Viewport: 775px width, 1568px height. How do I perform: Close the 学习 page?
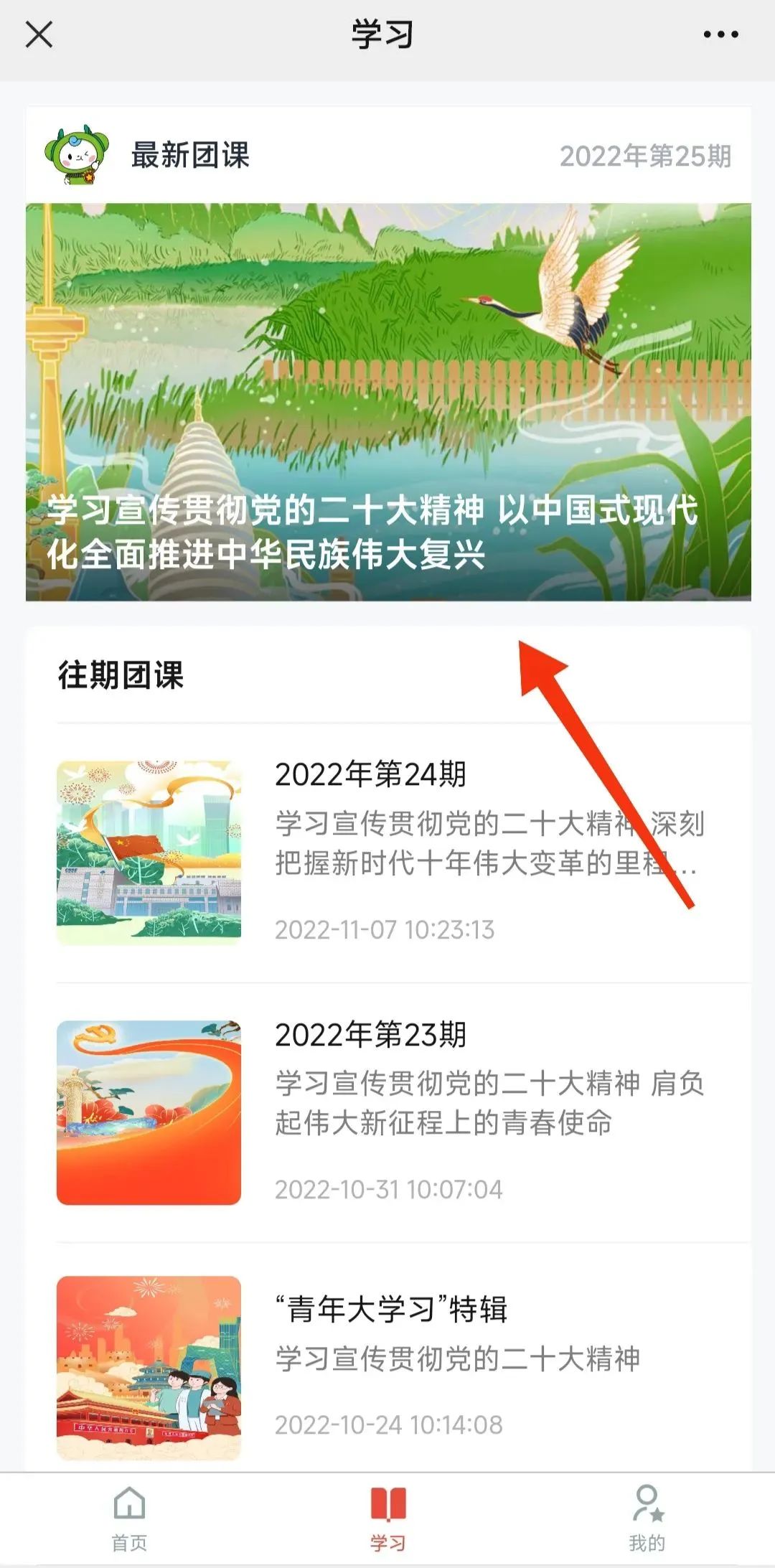click(x=39, y=34)
